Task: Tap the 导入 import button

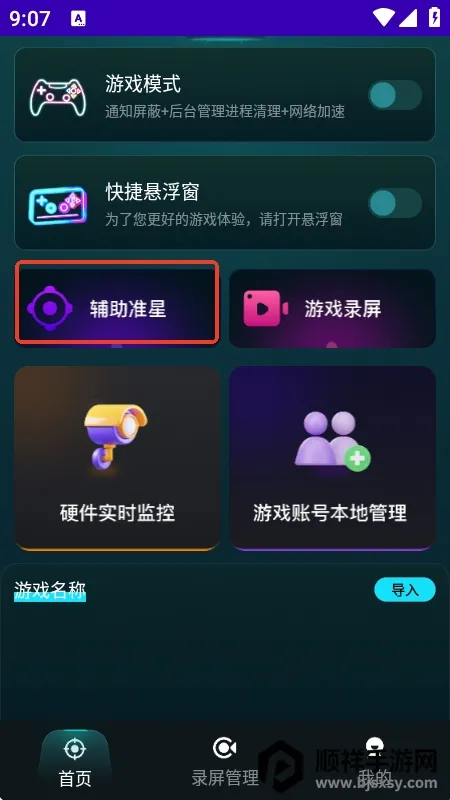Action: [405, 590]
